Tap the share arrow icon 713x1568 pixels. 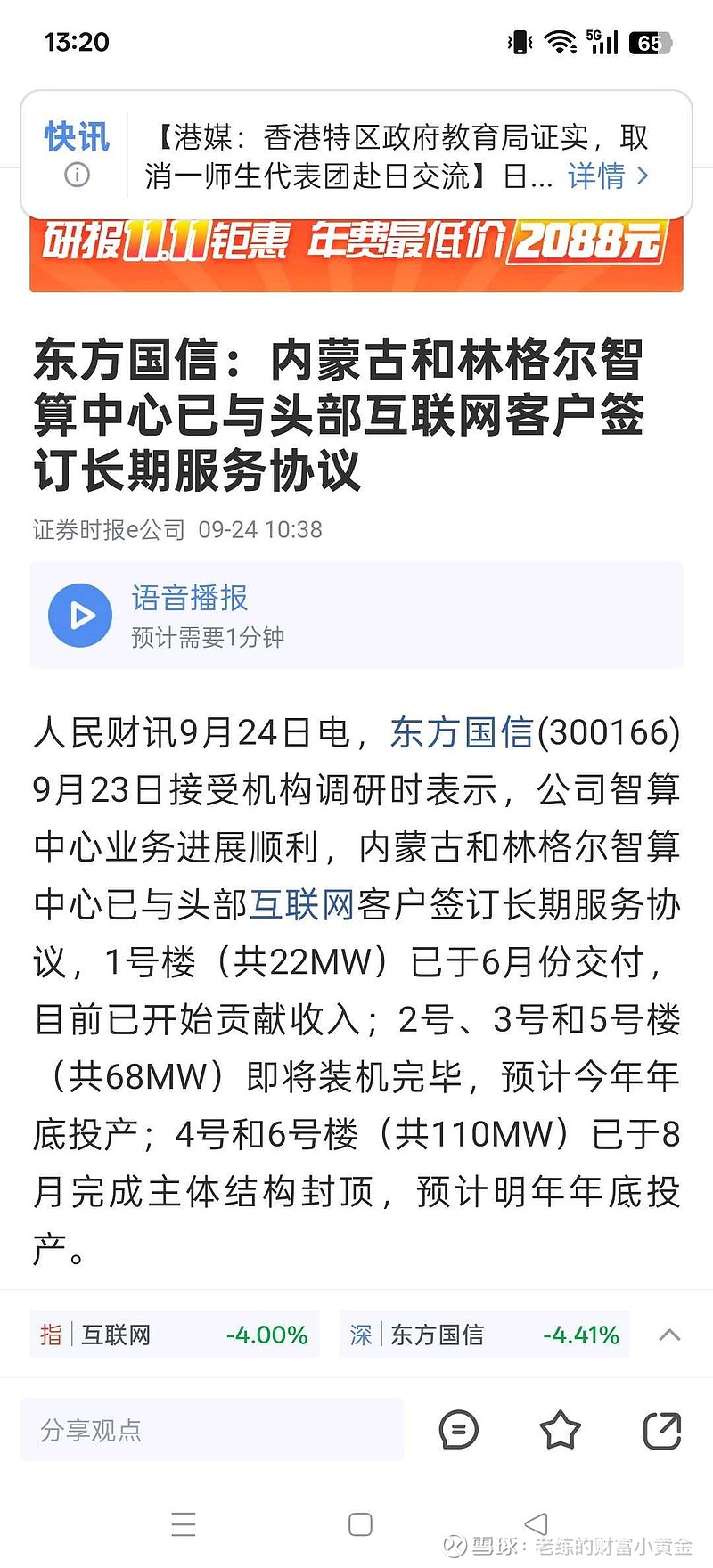663,1429
